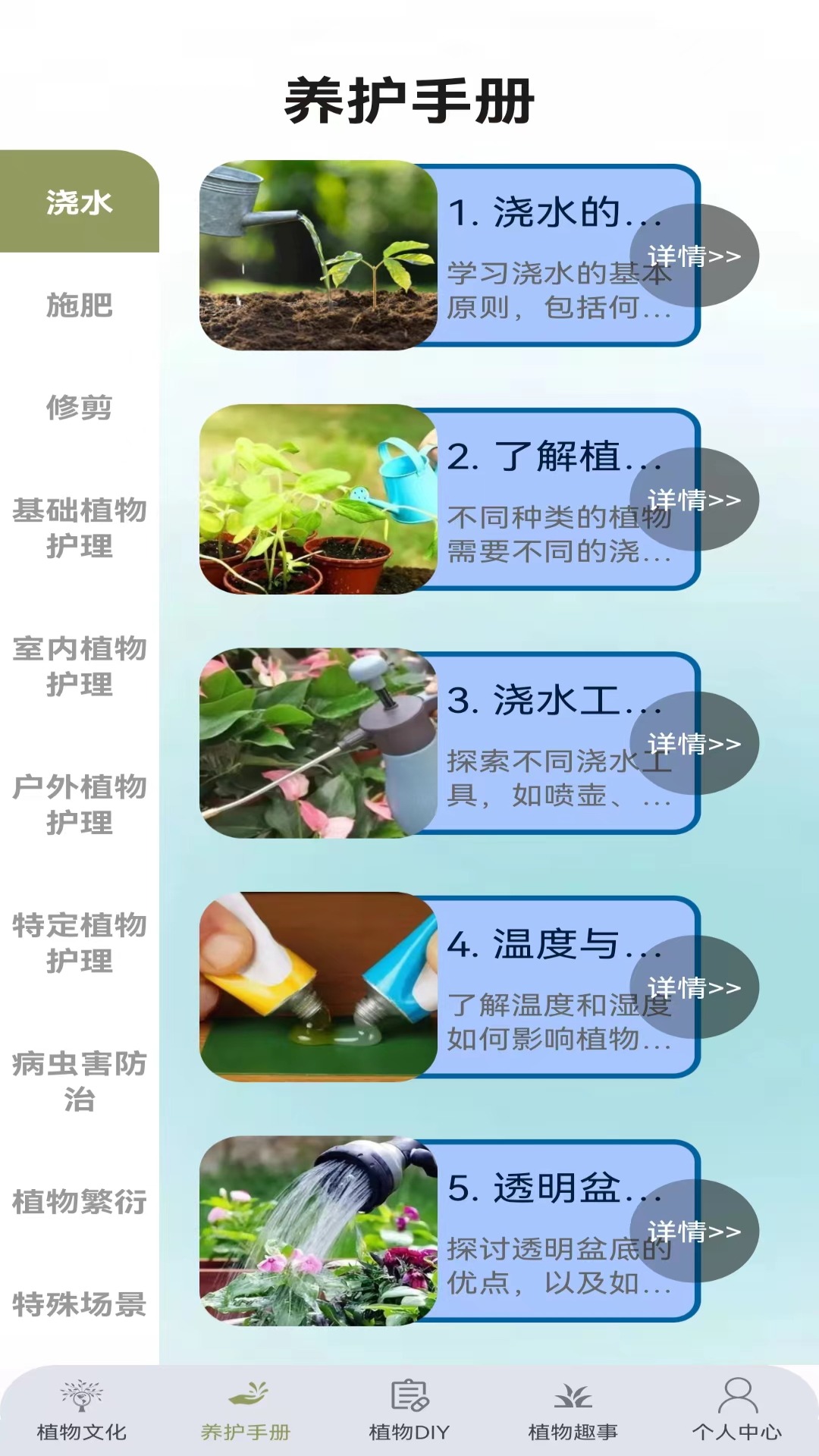The height and width of the screenshot is (1456, 819).
Task: Switch to the 植物文化 tab
Action: coord(82,1410)
